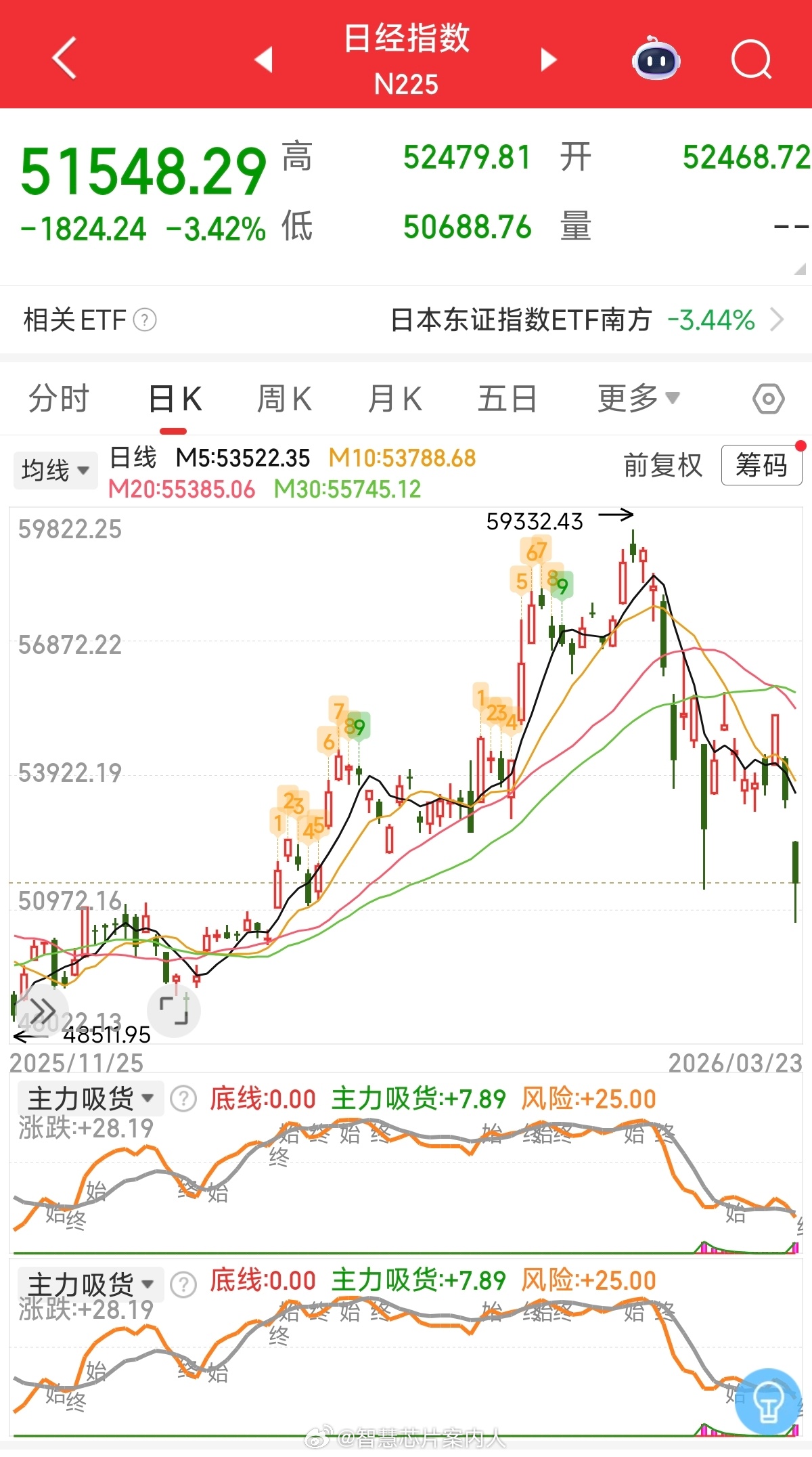Viewport: 812px width, 1457px height.
Task: Switch to the 周K tab
Action: 284,398
